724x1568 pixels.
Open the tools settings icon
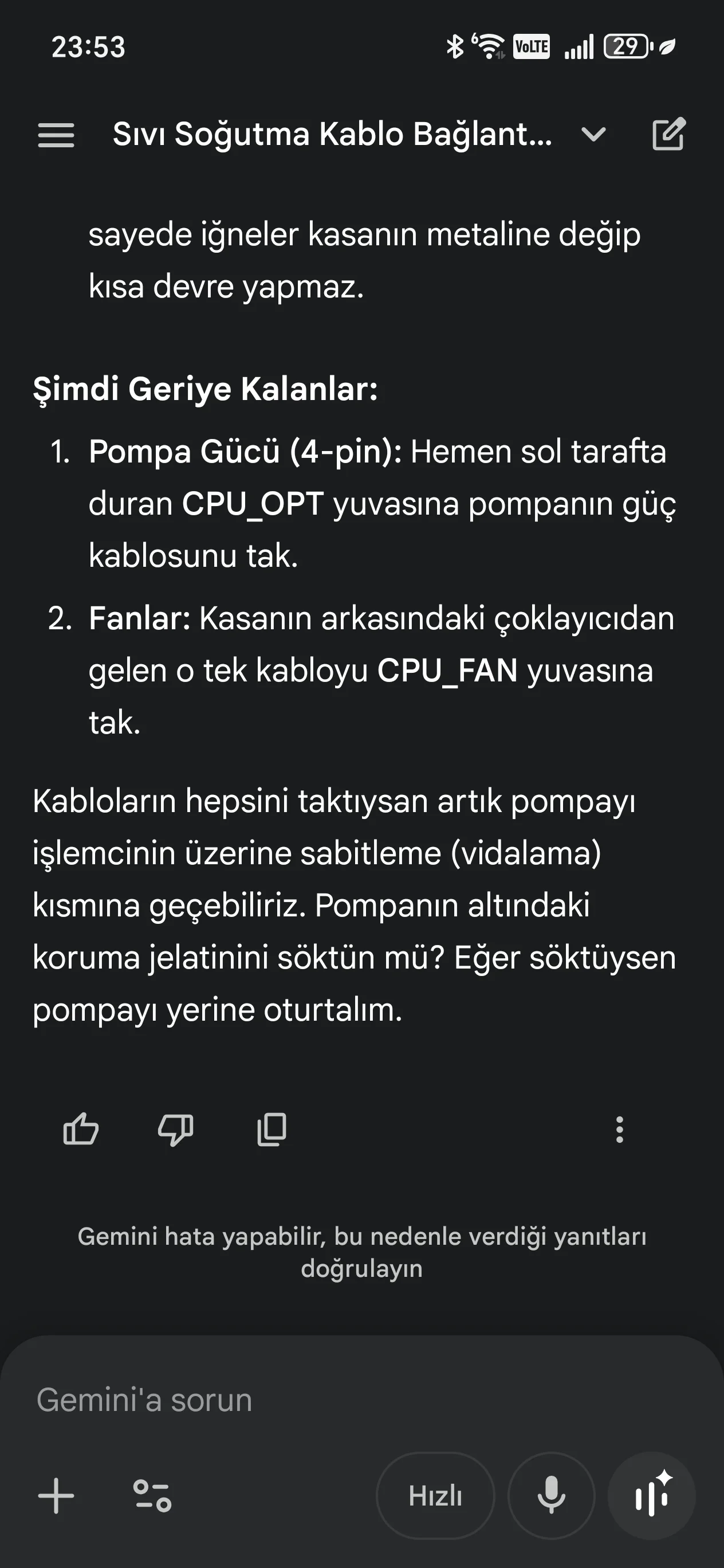click(x=152, y=1496)
